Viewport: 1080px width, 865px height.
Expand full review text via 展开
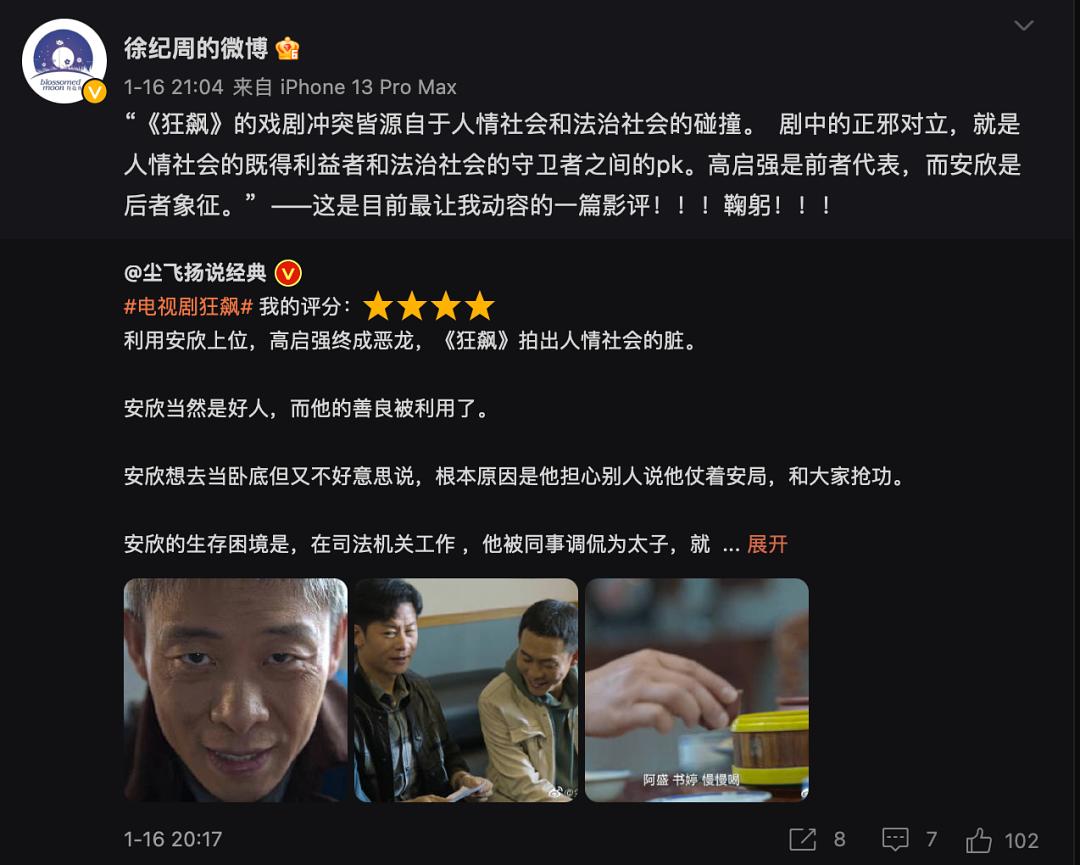[767, 544]
